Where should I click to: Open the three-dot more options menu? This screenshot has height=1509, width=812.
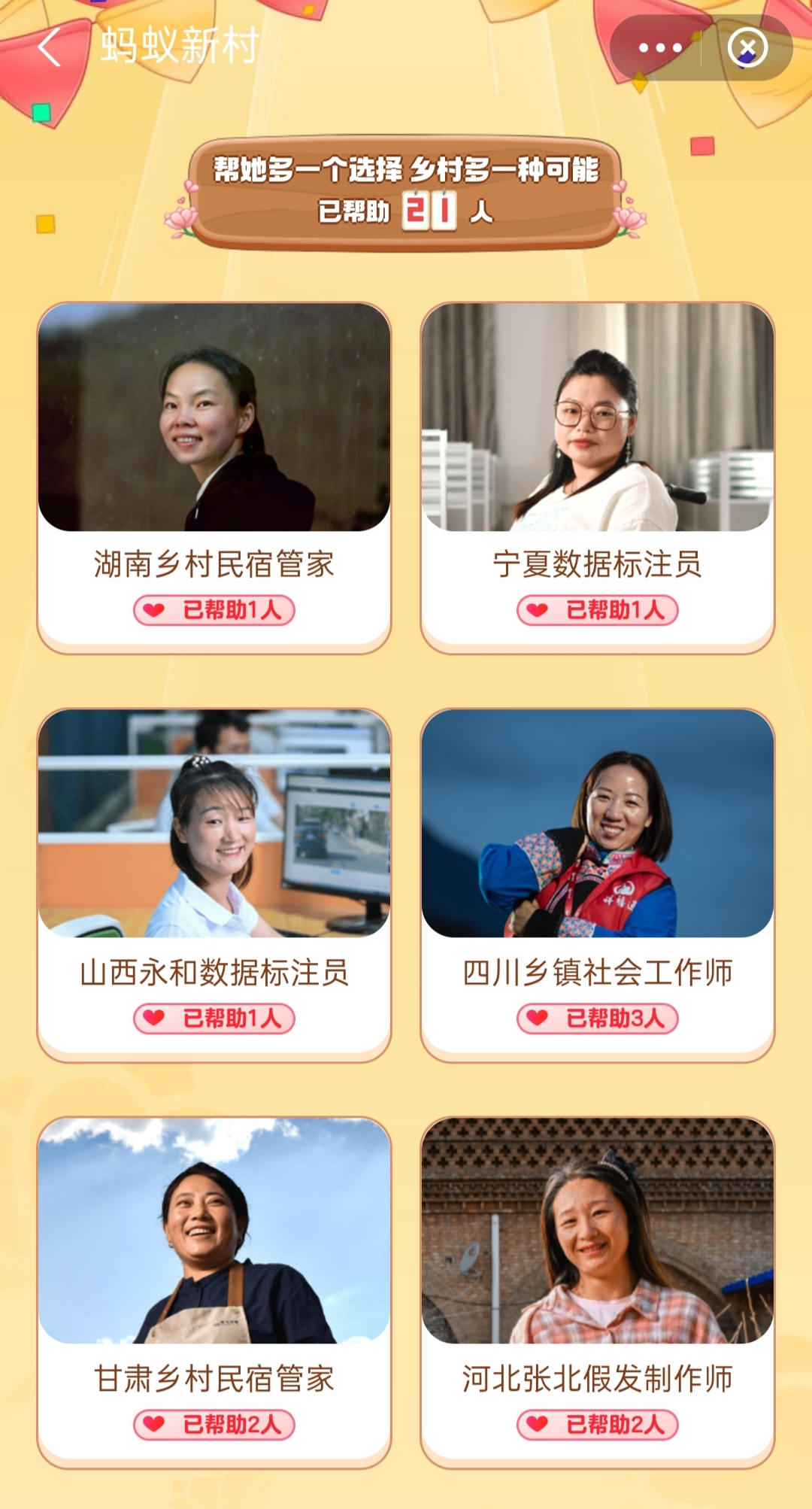[659, 47]
